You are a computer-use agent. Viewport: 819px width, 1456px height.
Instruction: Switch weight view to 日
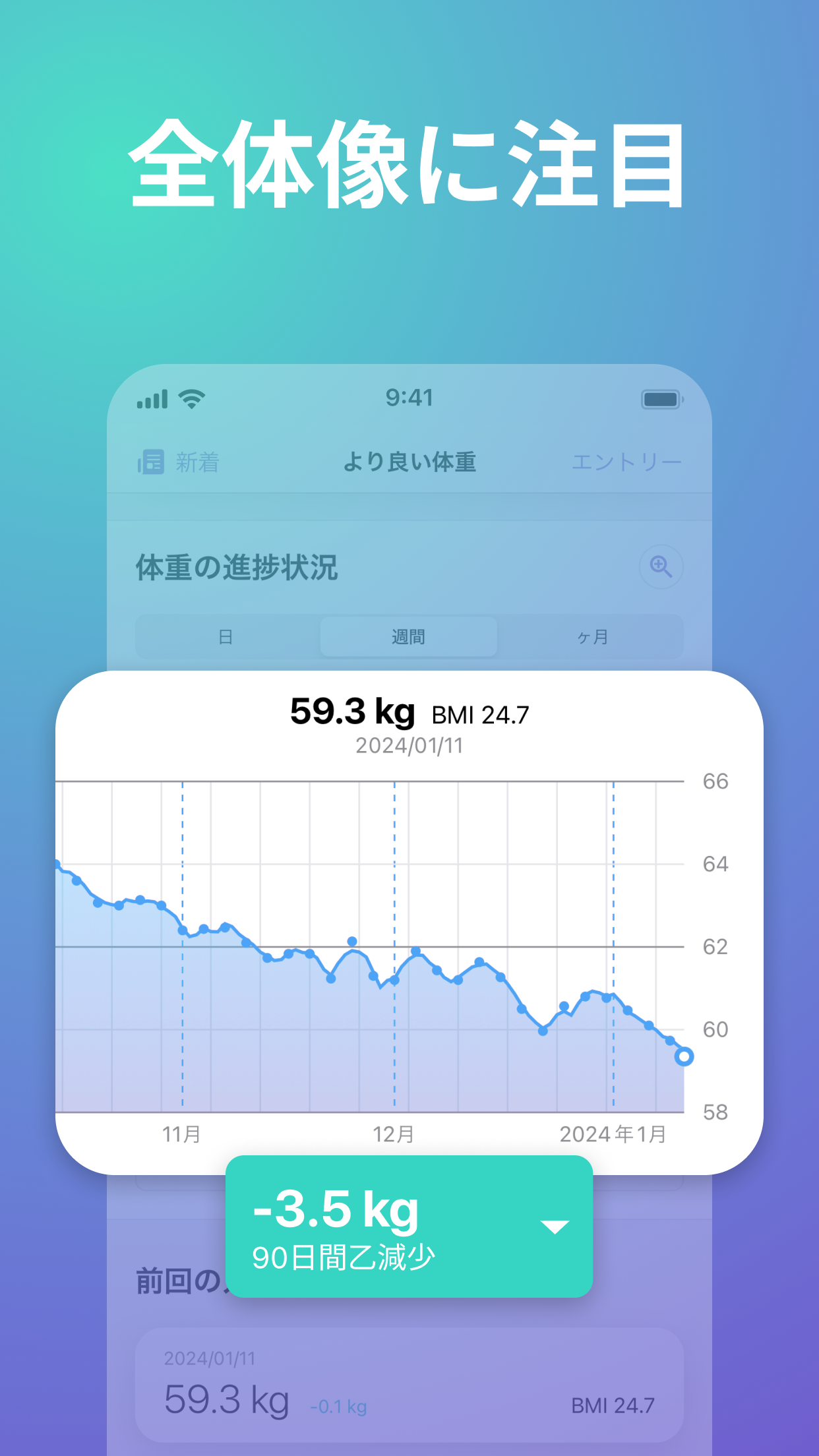point(224,637)
